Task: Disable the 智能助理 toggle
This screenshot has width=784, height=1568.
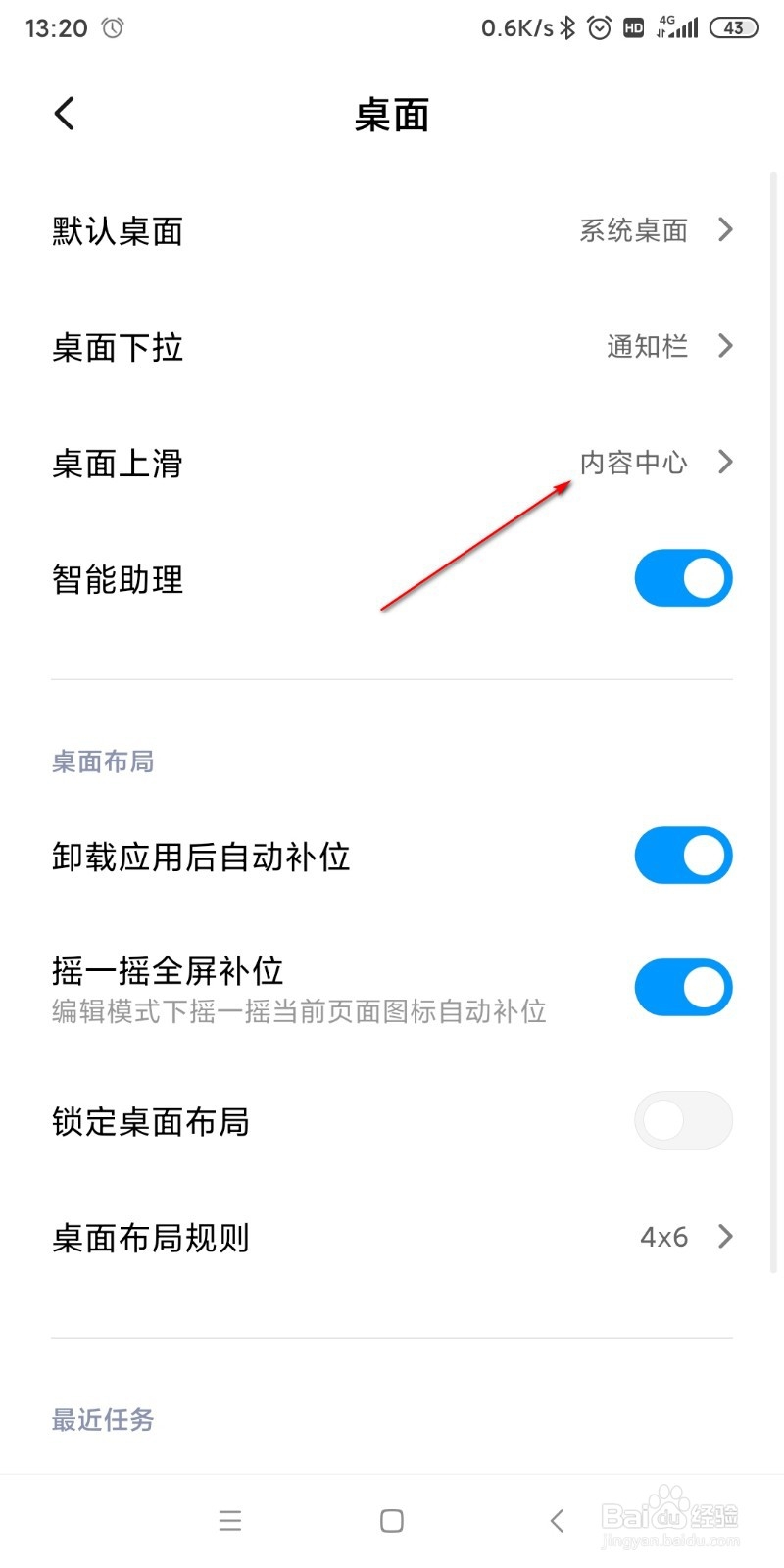Action: (683, 578)
